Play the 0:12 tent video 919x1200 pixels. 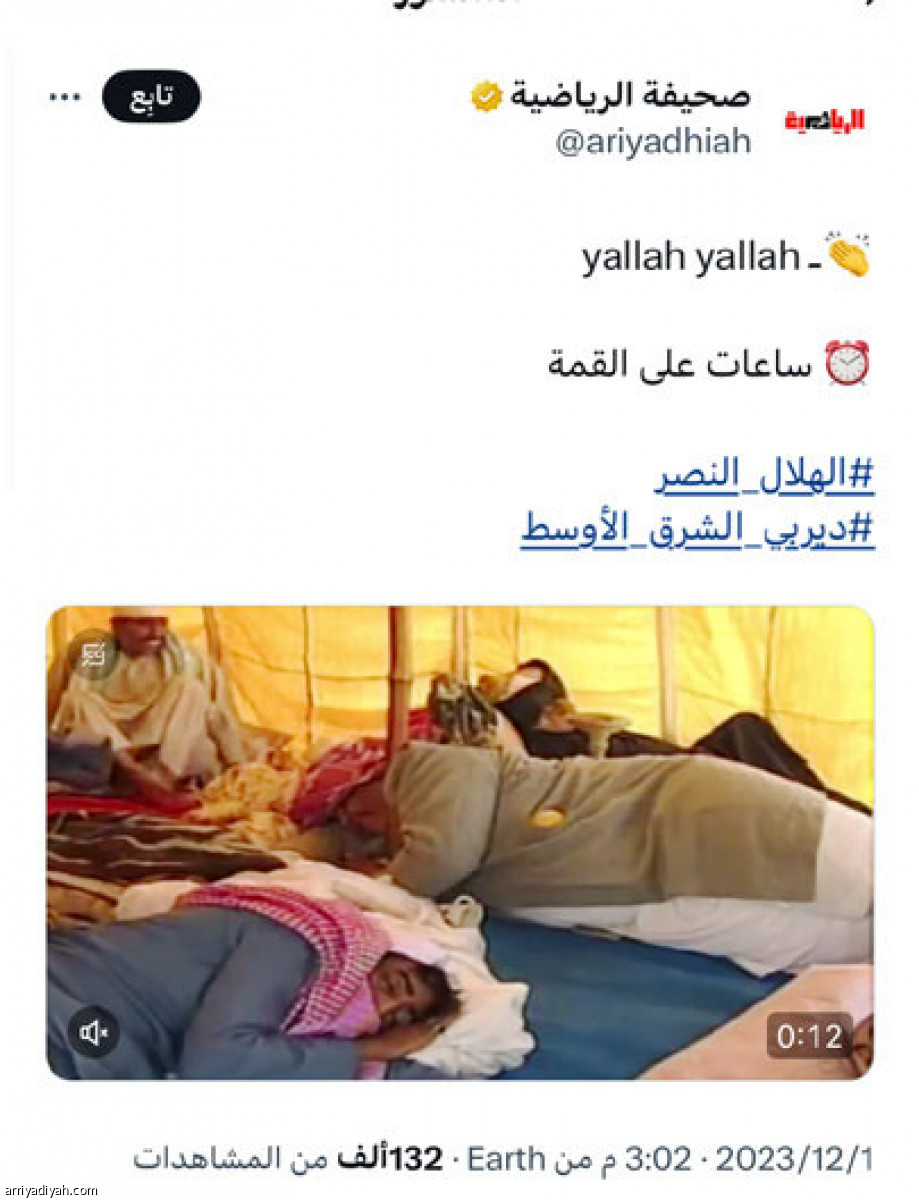(460, 842)
